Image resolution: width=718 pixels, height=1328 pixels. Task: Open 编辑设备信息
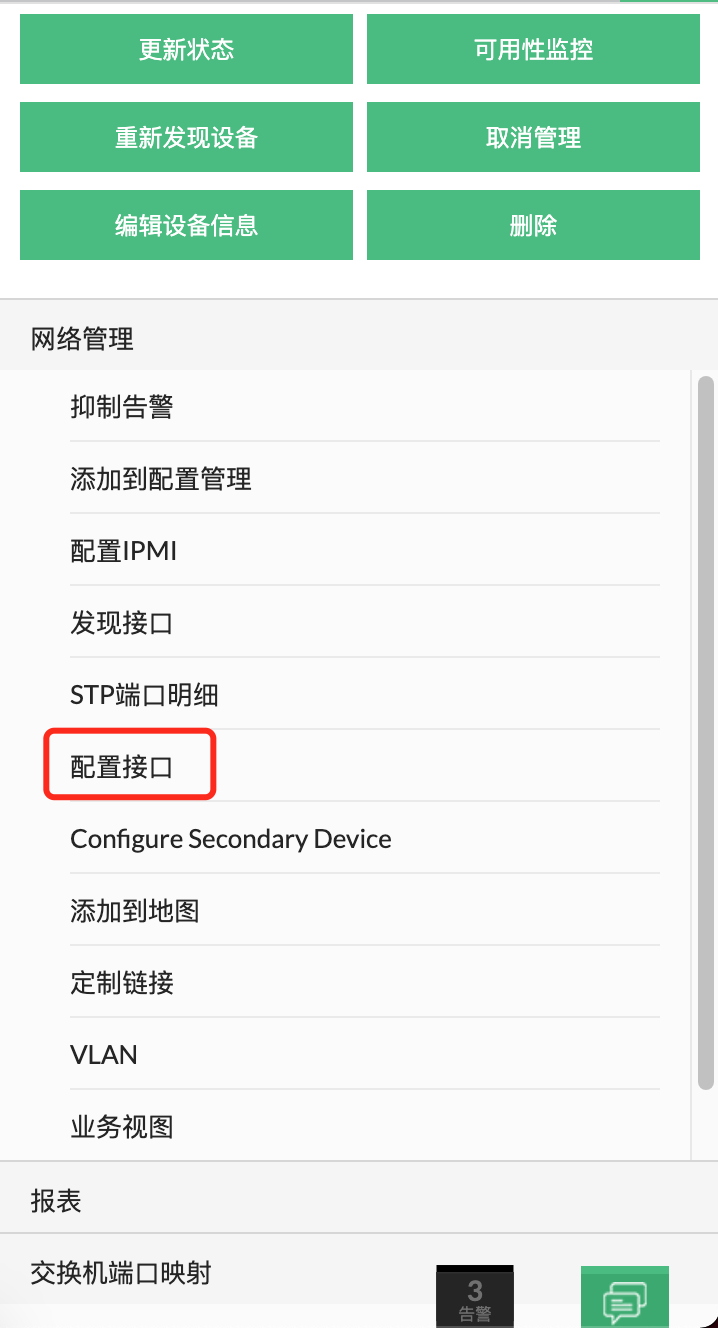pos(186,225)
